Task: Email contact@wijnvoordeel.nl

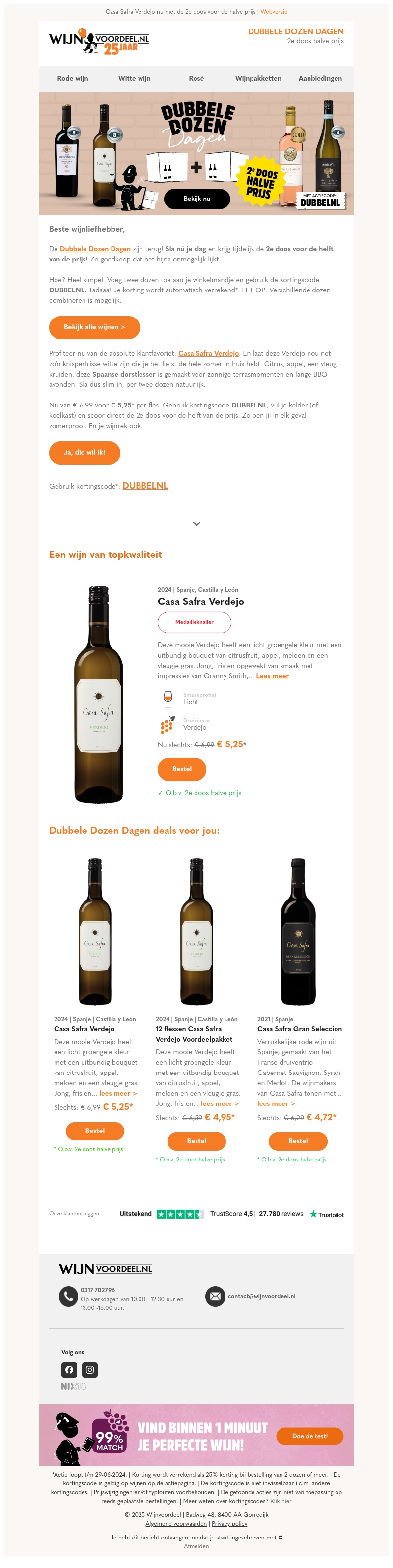Action: click(x=261, y=1296)
